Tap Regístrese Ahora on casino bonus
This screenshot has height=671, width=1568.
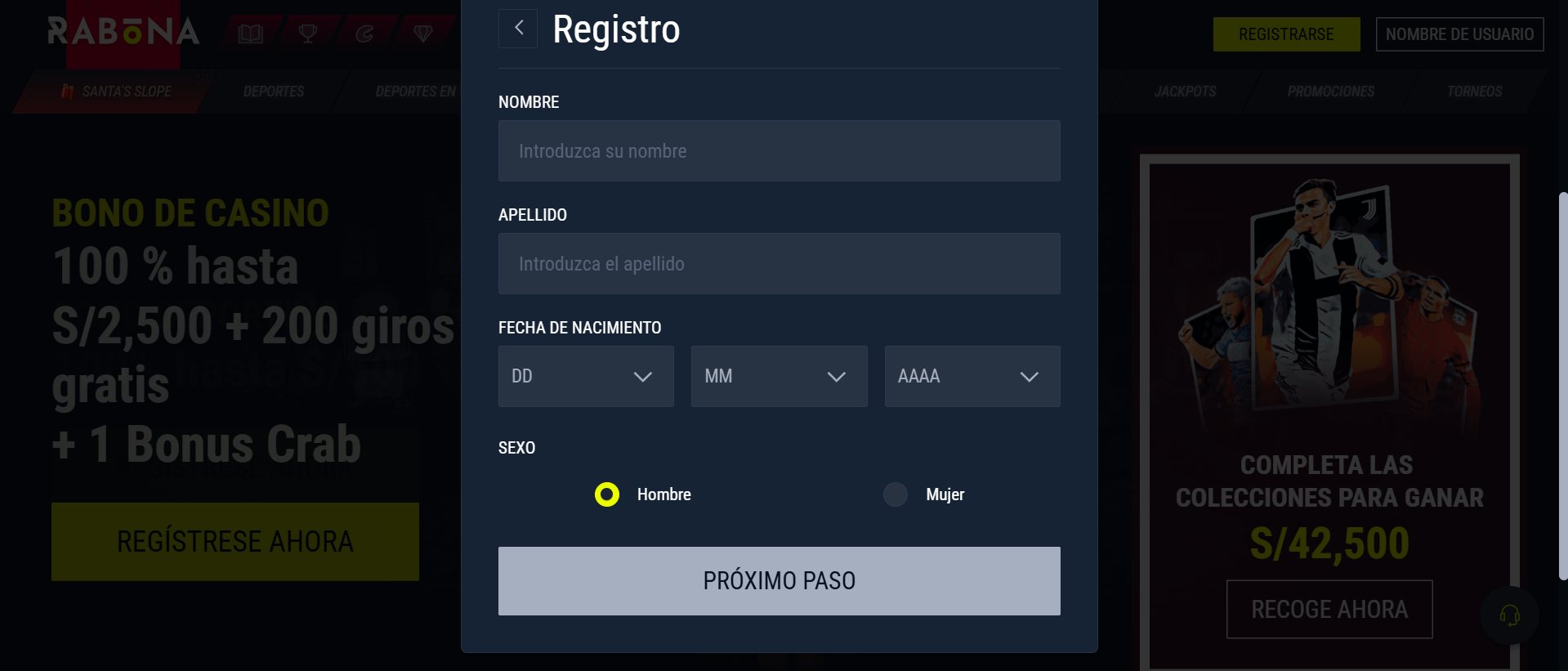click(235, 542)
